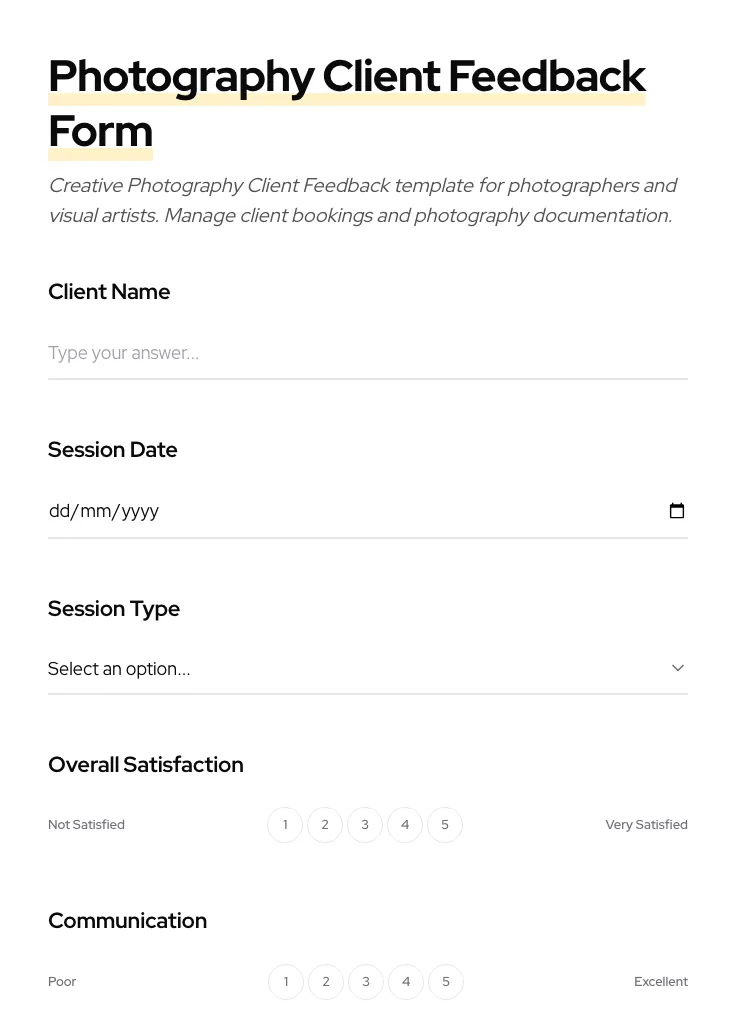Open the date picker calendar icon

pos(677,510)
